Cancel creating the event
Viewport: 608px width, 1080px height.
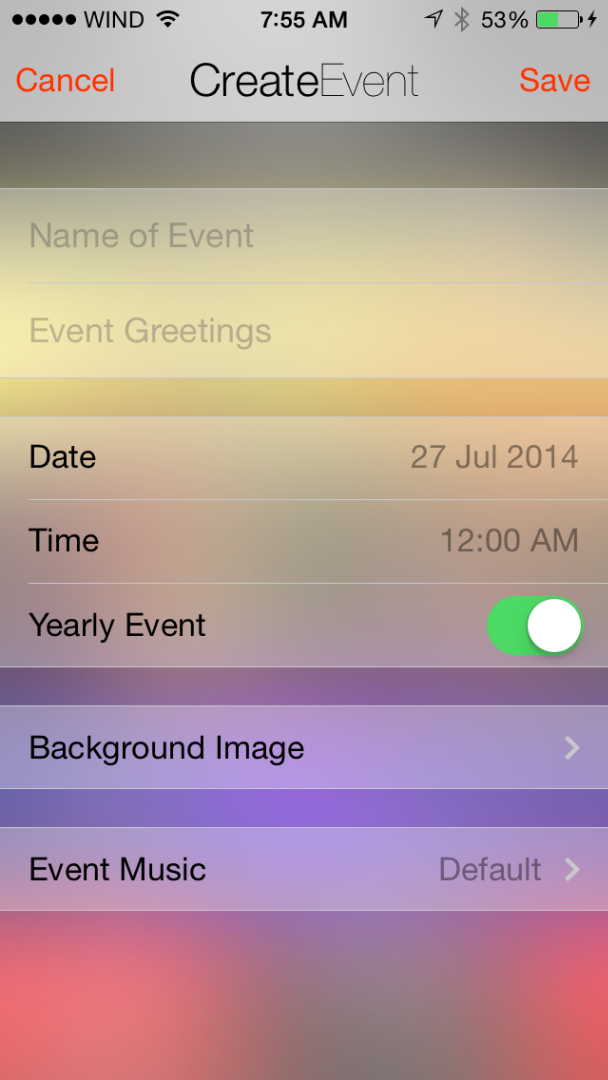coord(65,81)
